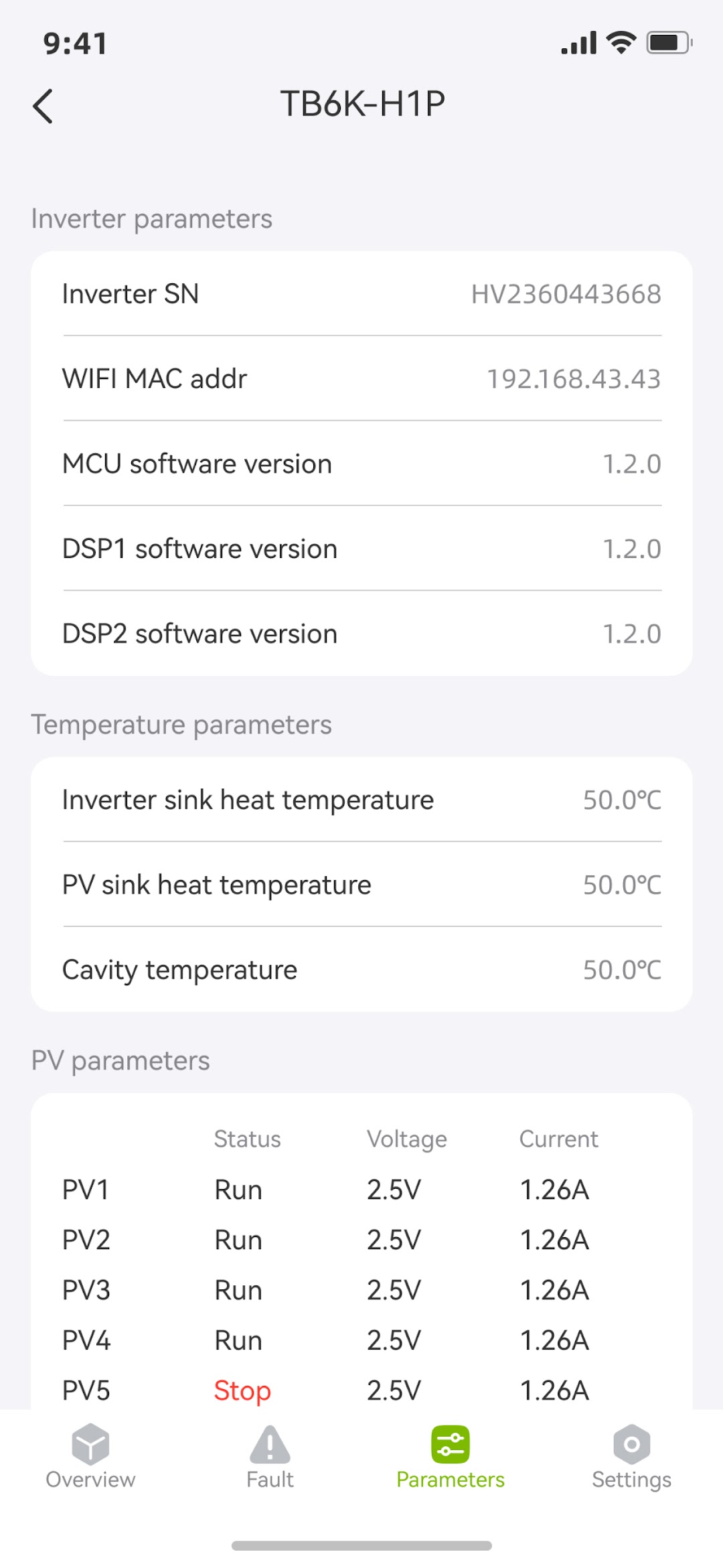Open the Settings tab
This screenshot has height=1568, width=723.
[x=631, y=1457]
